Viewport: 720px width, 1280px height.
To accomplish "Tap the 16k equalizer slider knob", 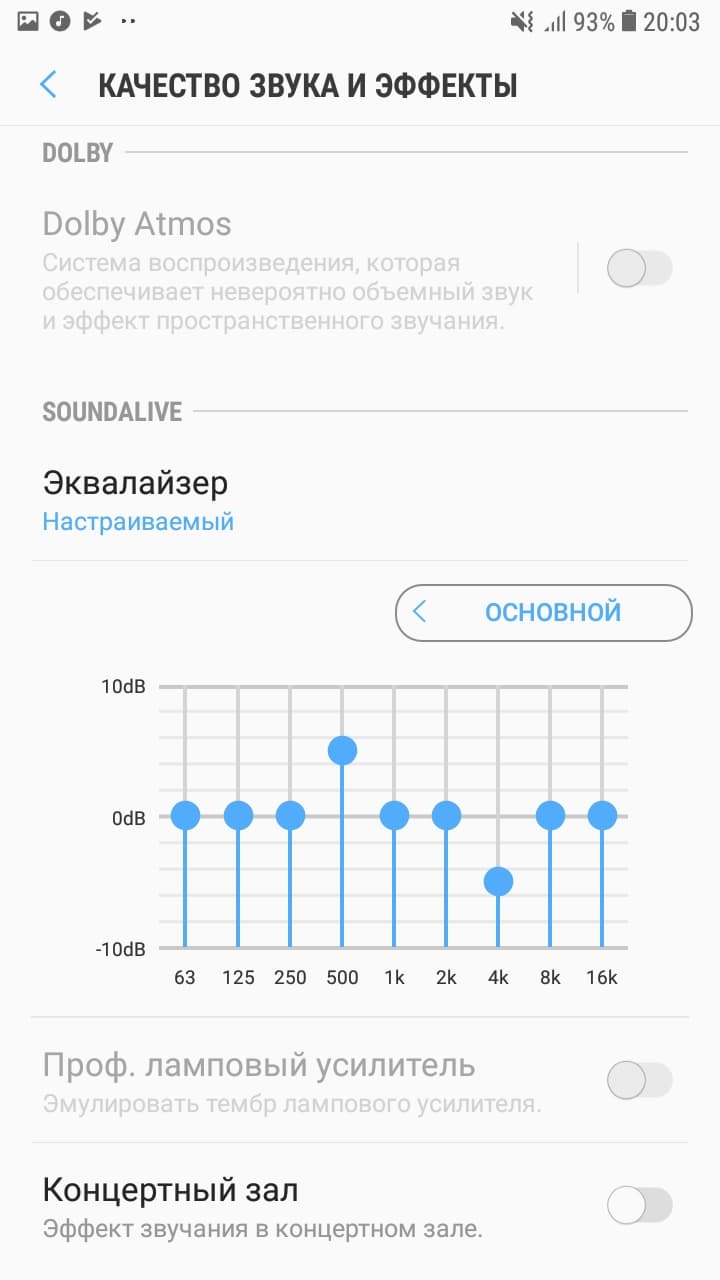I will point(602,816).
